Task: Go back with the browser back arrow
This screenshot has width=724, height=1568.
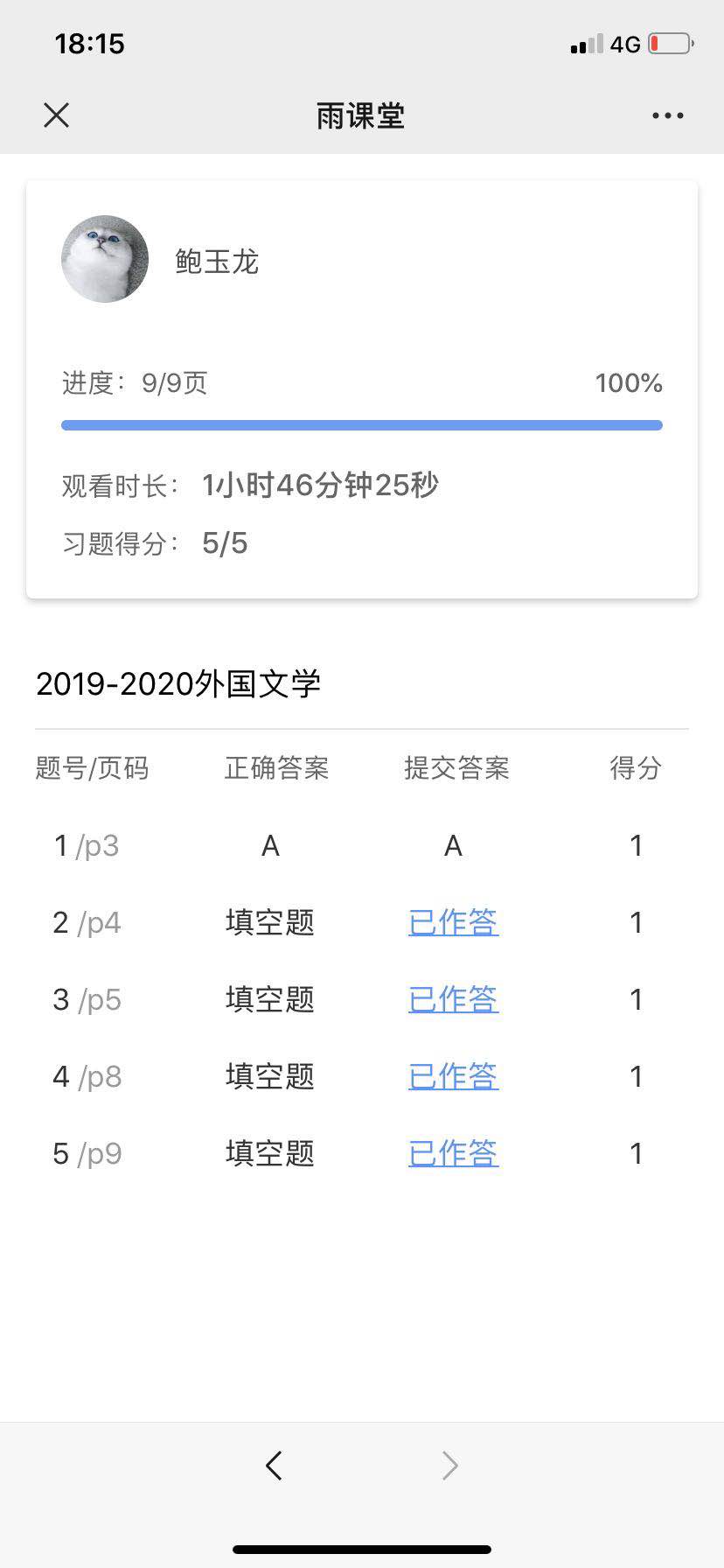Action: 275,1465
